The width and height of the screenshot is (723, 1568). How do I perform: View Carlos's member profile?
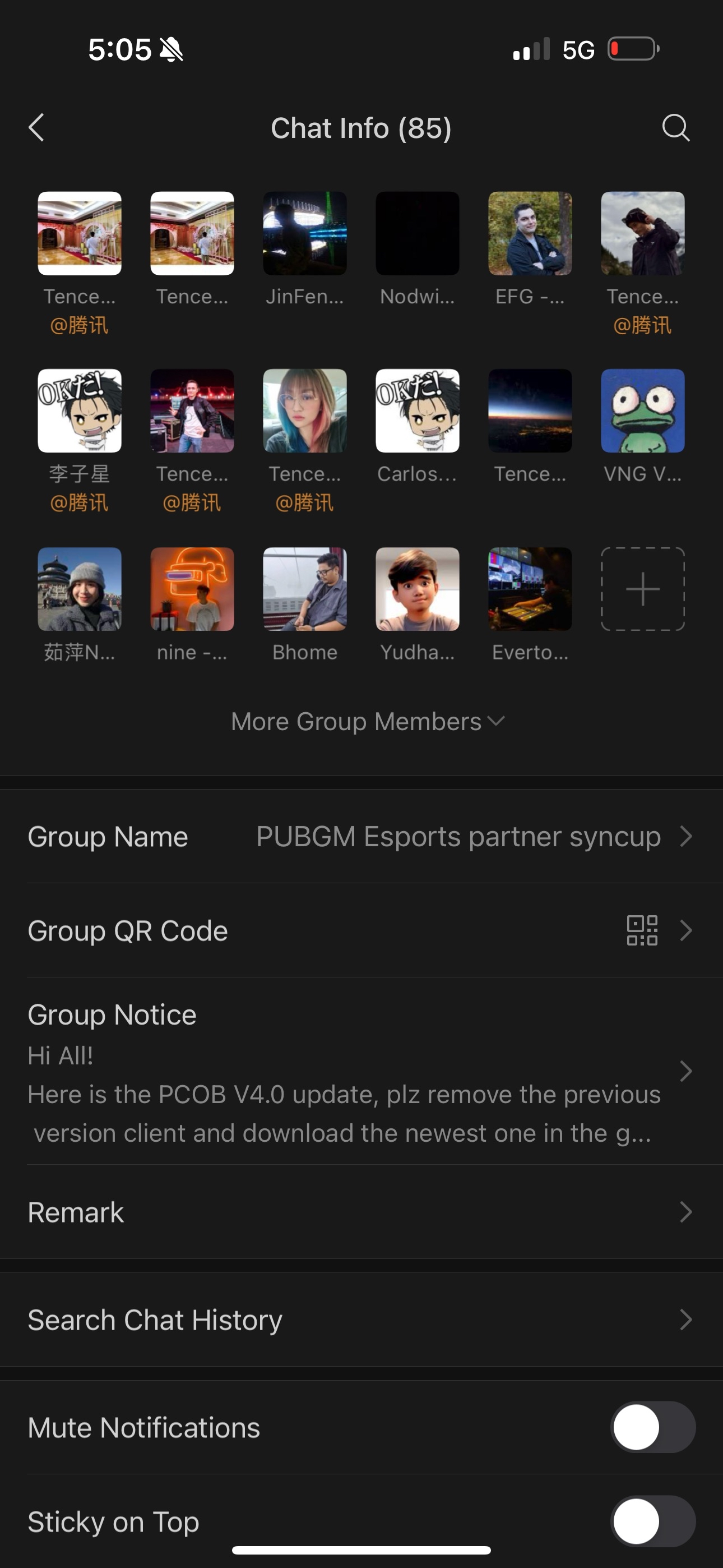[418, 411]
